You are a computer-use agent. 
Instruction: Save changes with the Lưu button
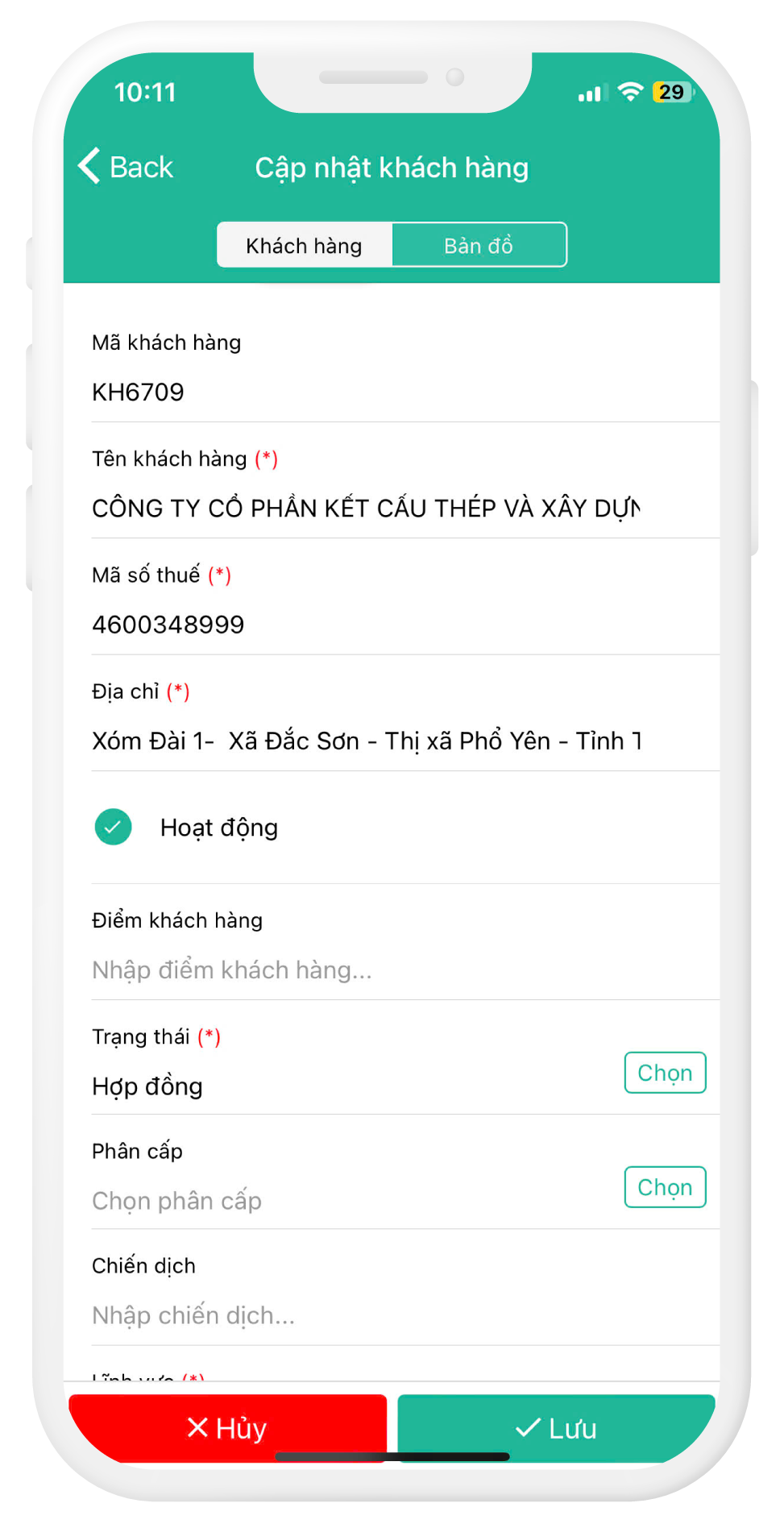(x=556, y=1427)
